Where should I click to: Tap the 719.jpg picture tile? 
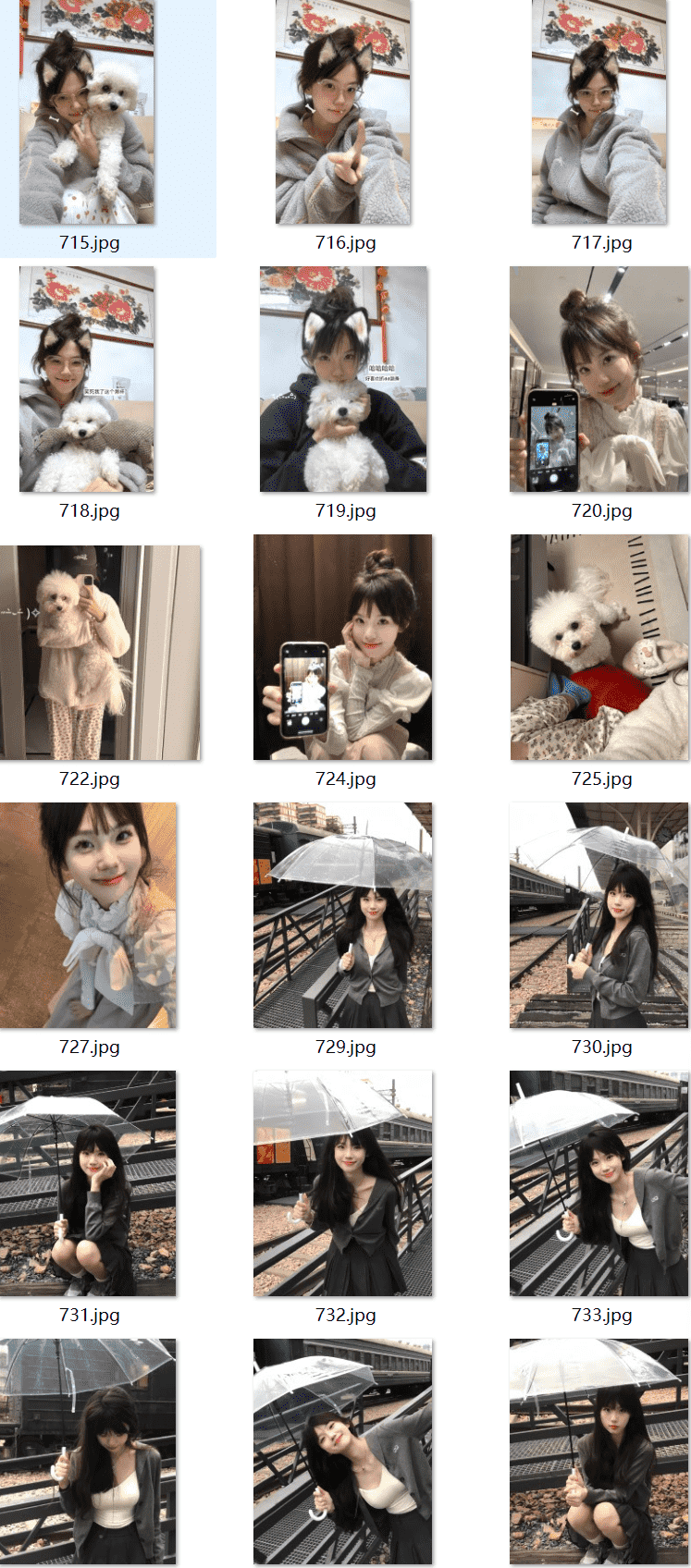[x=343, y=379]
